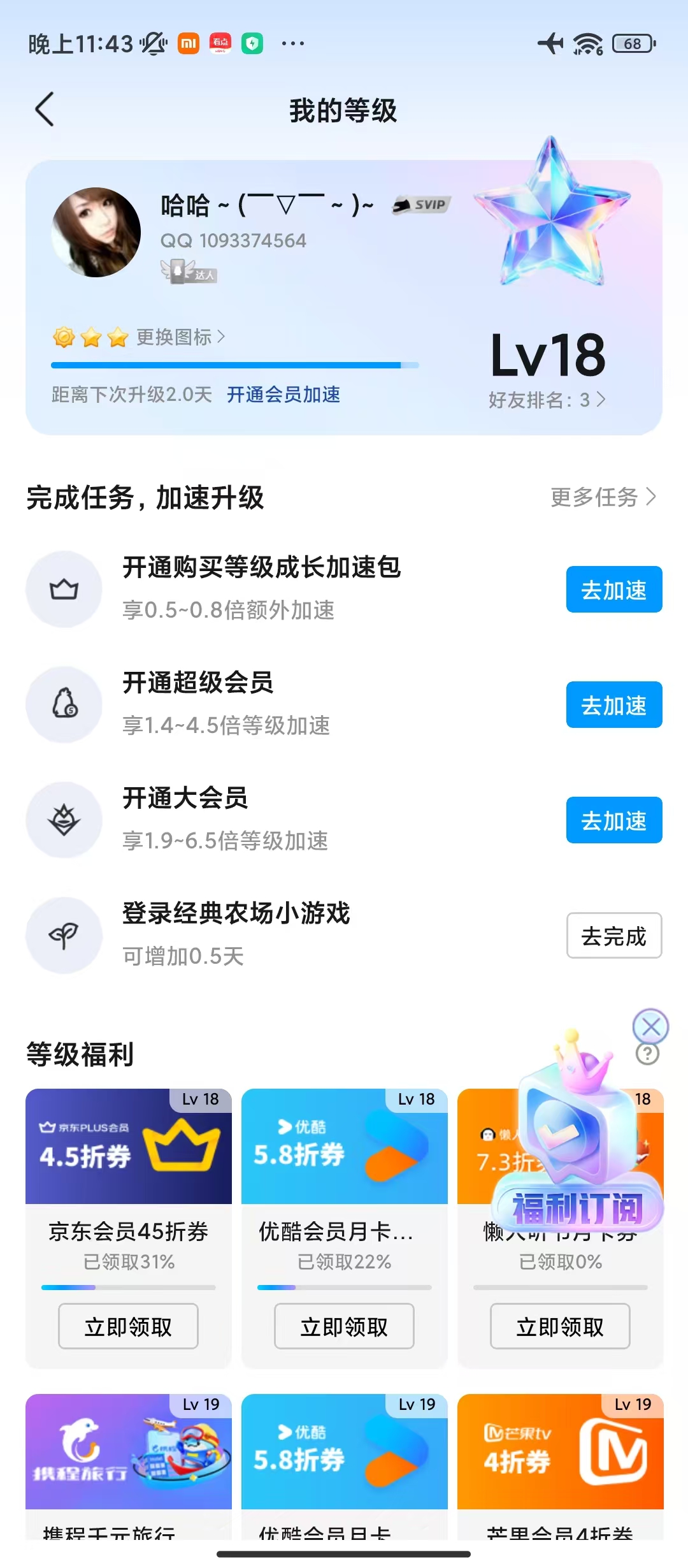Dismiss the 福利订阅 floating popup
The image size is (688, 1568).
click(x=650, y=1027)
